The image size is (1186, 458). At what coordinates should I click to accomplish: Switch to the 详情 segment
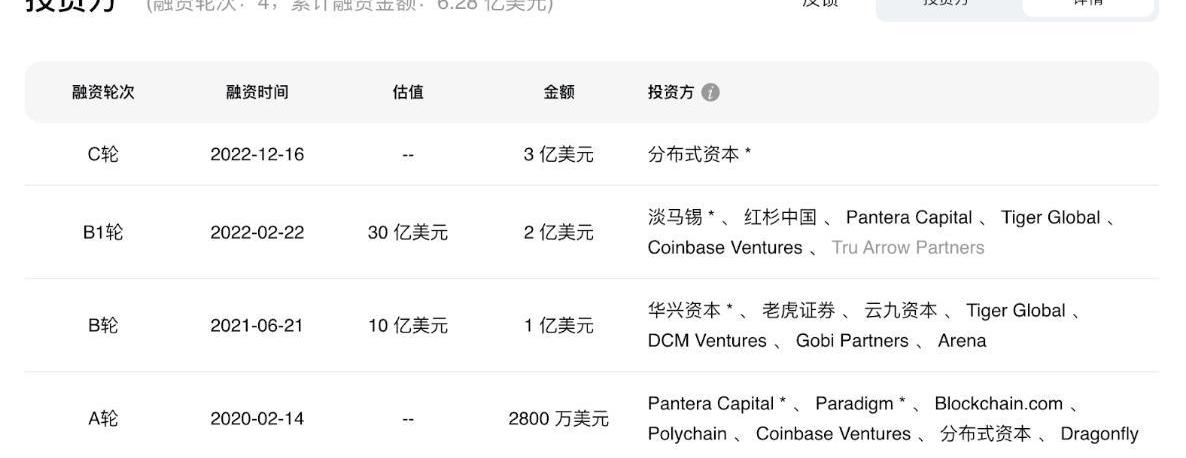pyautogui.click(x=1087, y=5)
